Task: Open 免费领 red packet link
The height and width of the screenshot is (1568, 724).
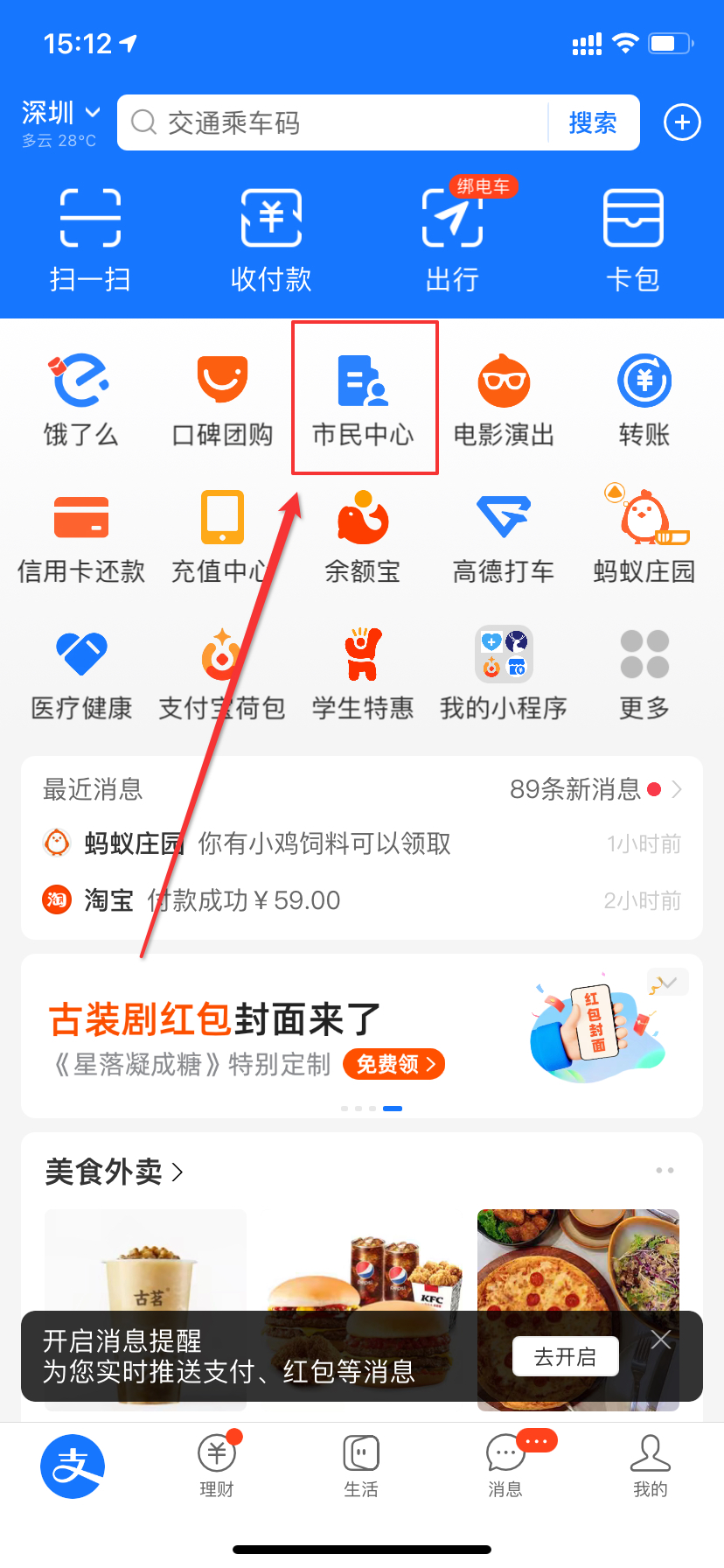Action: coord(393,1064)
